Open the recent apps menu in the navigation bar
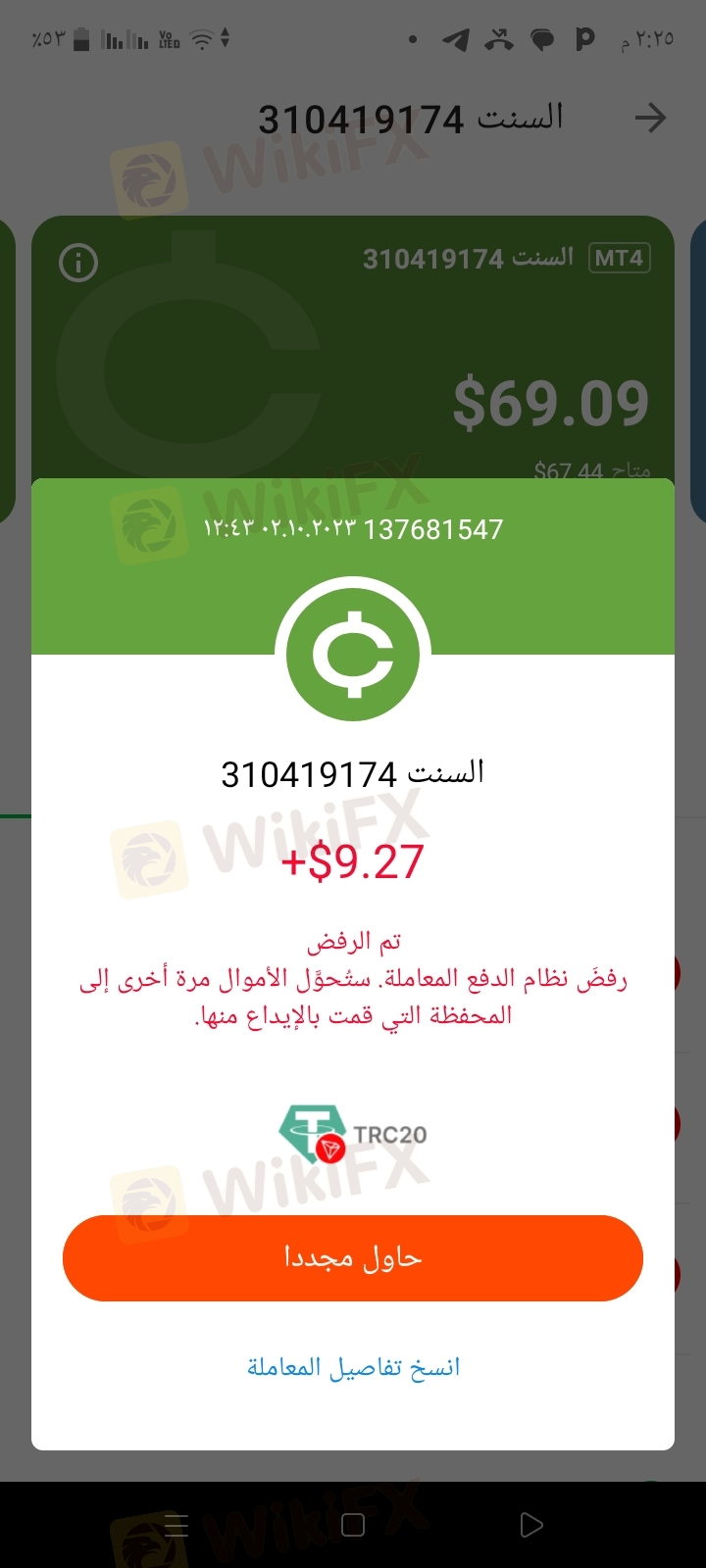 pos(176,1525)
